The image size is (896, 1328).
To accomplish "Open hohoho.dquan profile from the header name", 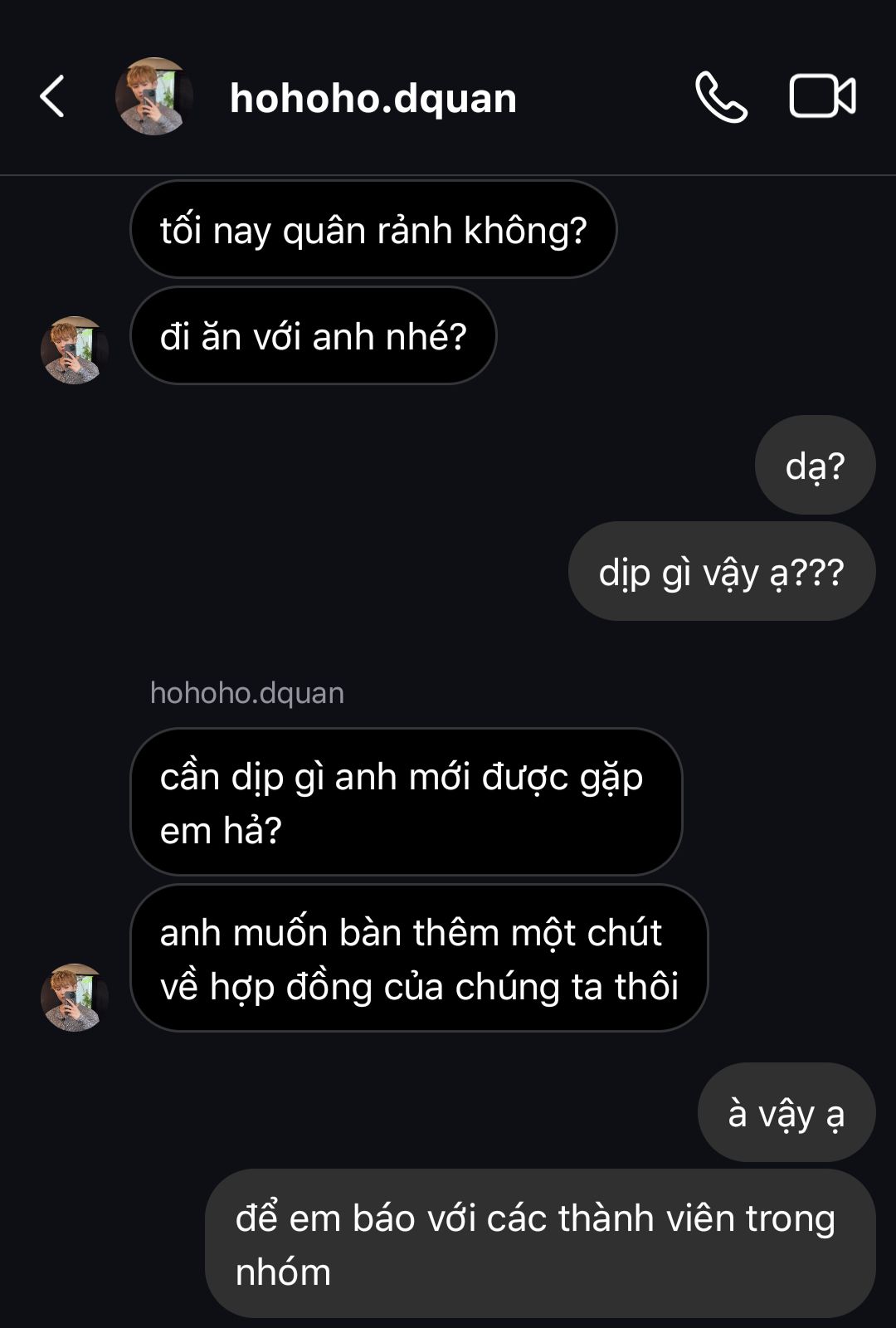I will click(x=373, y=98).
